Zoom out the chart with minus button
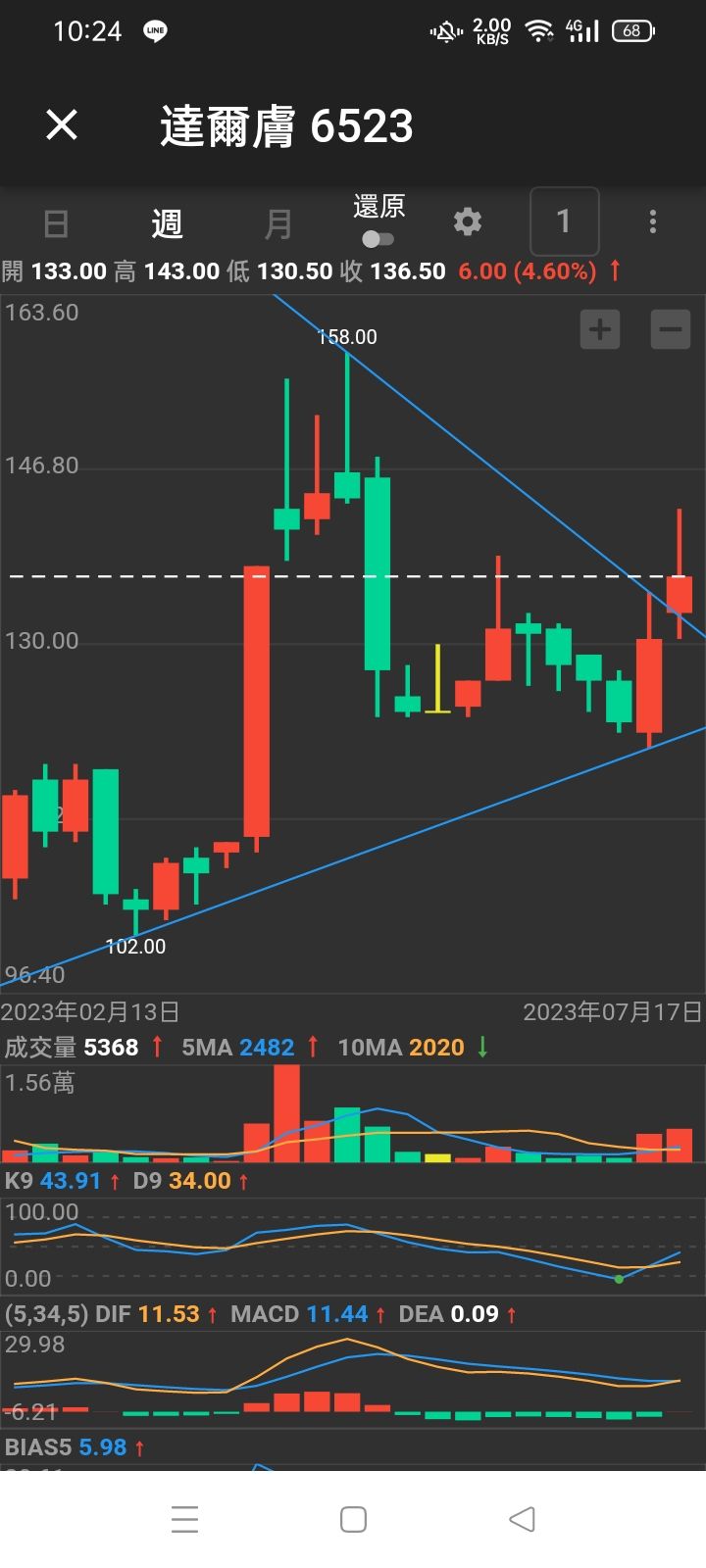 pos(671,329)
